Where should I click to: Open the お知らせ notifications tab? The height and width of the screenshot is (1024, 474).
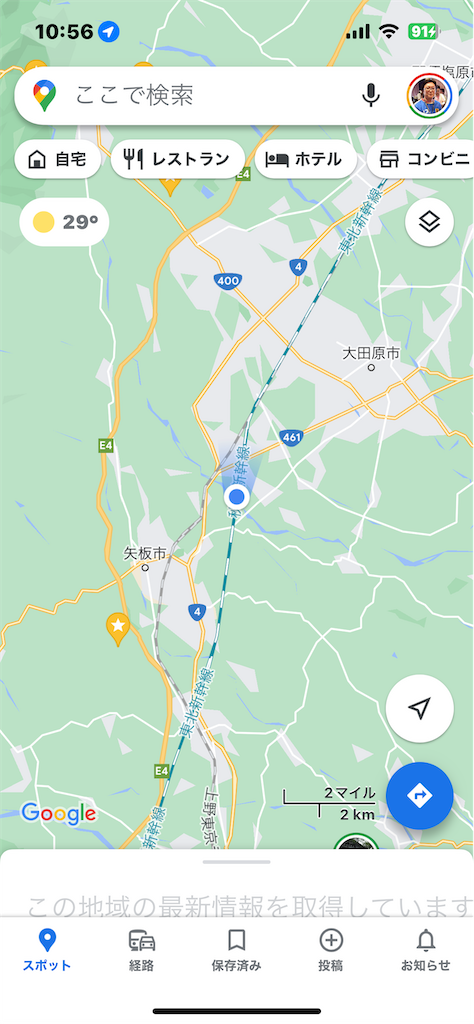(x=426, y=950)
